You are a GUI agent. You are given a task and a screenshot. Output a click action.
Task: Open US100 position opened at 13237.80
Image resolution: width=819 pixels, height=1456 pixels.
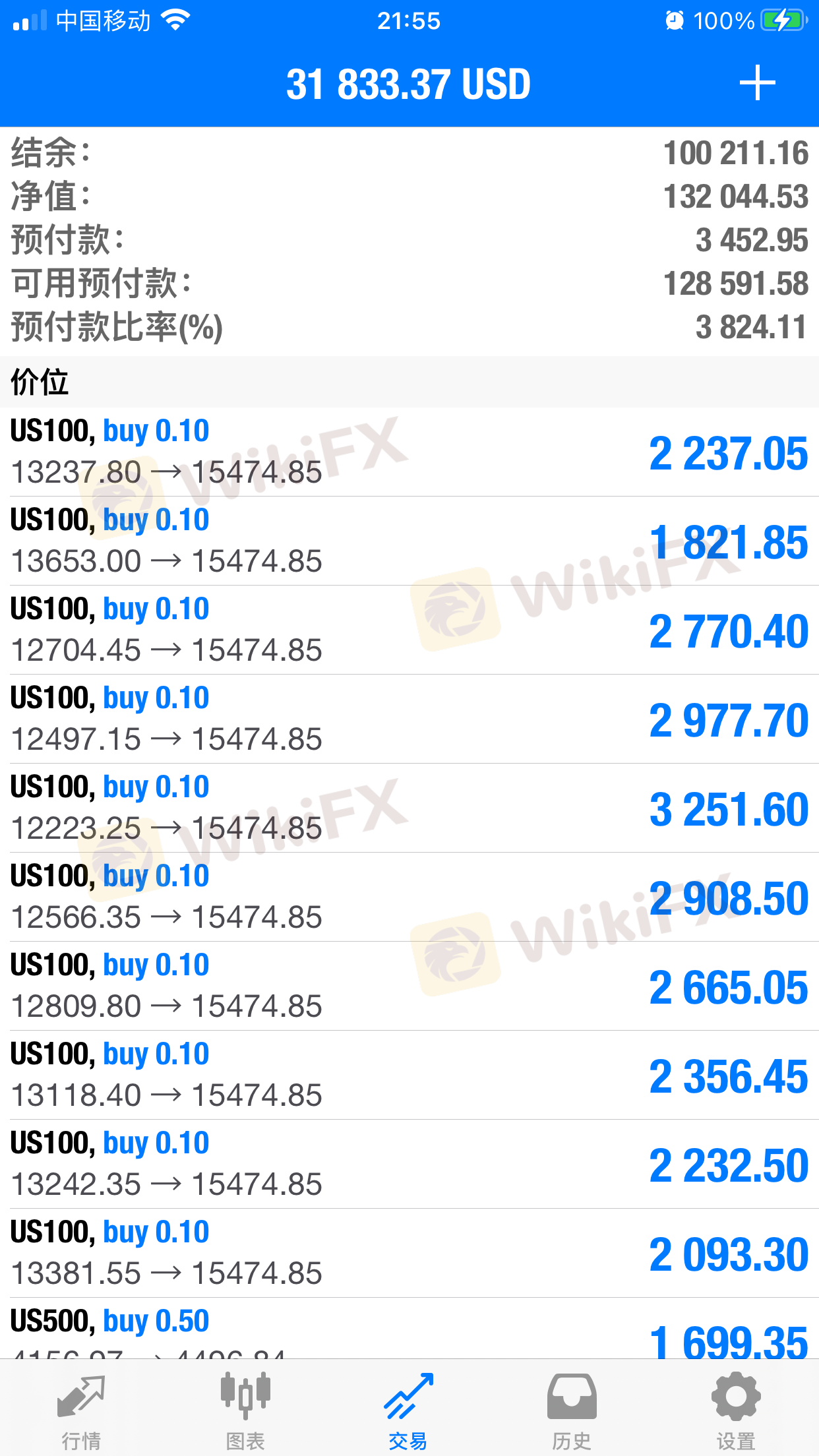(x=409, y=452)
